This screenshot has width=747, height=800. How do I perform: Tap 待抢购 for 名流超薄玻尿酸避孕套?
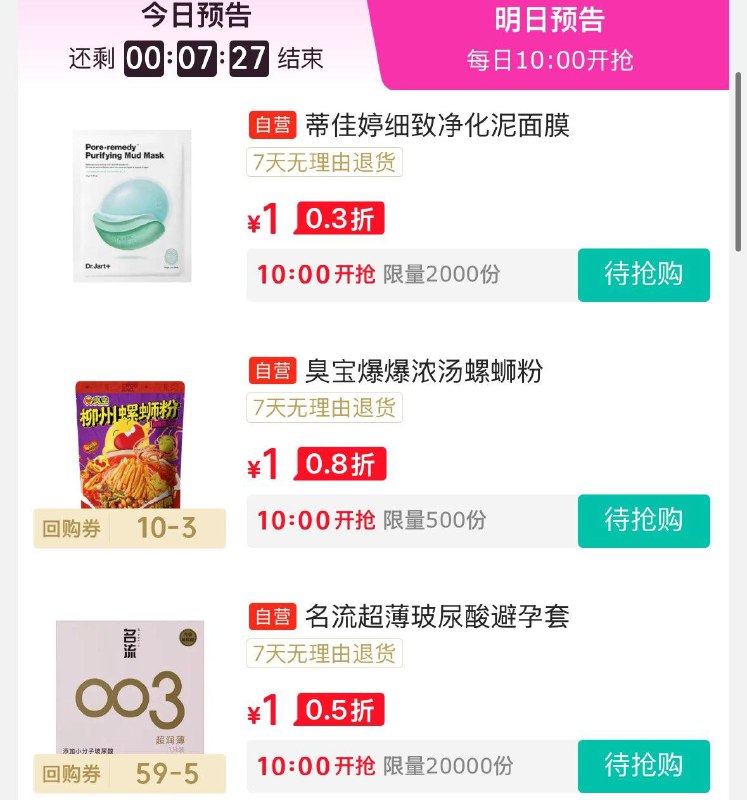[643, 766]
